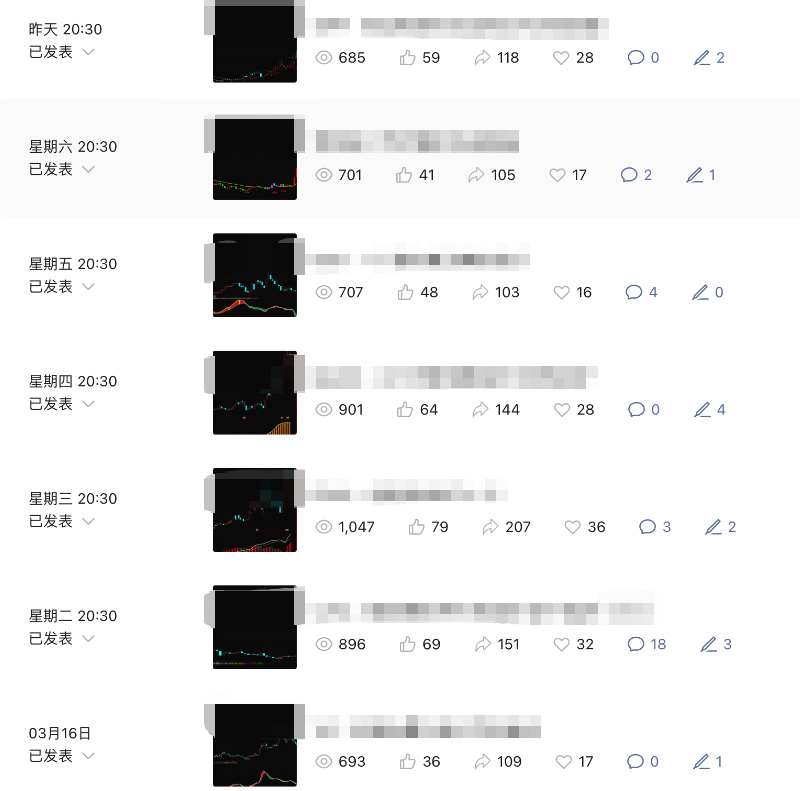Screen dimensions: 800x791
Task: View the 18 comments on the 星期二 article
Action: tap(646, 644)
